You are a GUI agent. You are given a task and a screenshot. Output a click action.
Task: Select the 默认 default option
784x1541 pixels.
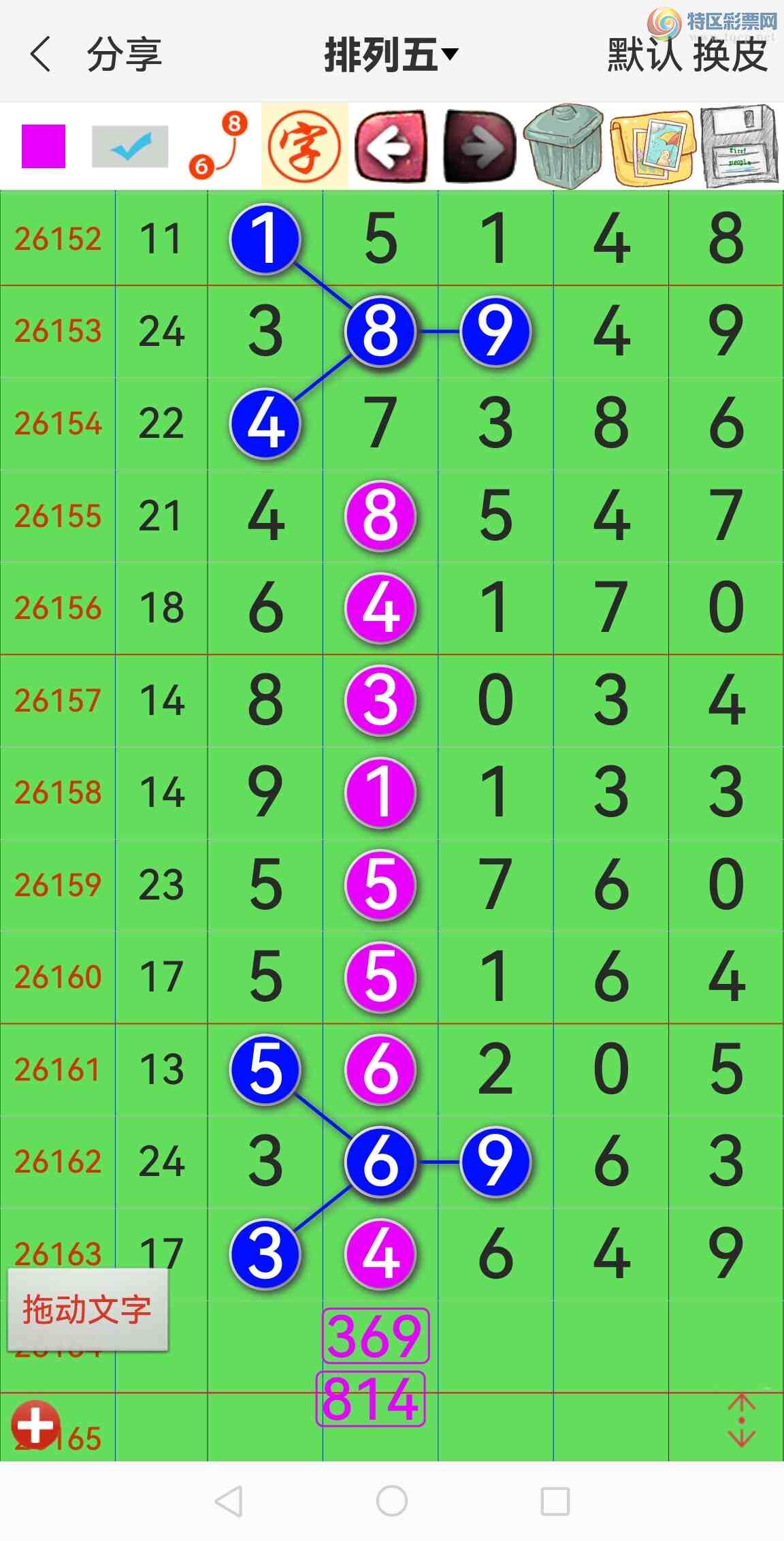644,54
